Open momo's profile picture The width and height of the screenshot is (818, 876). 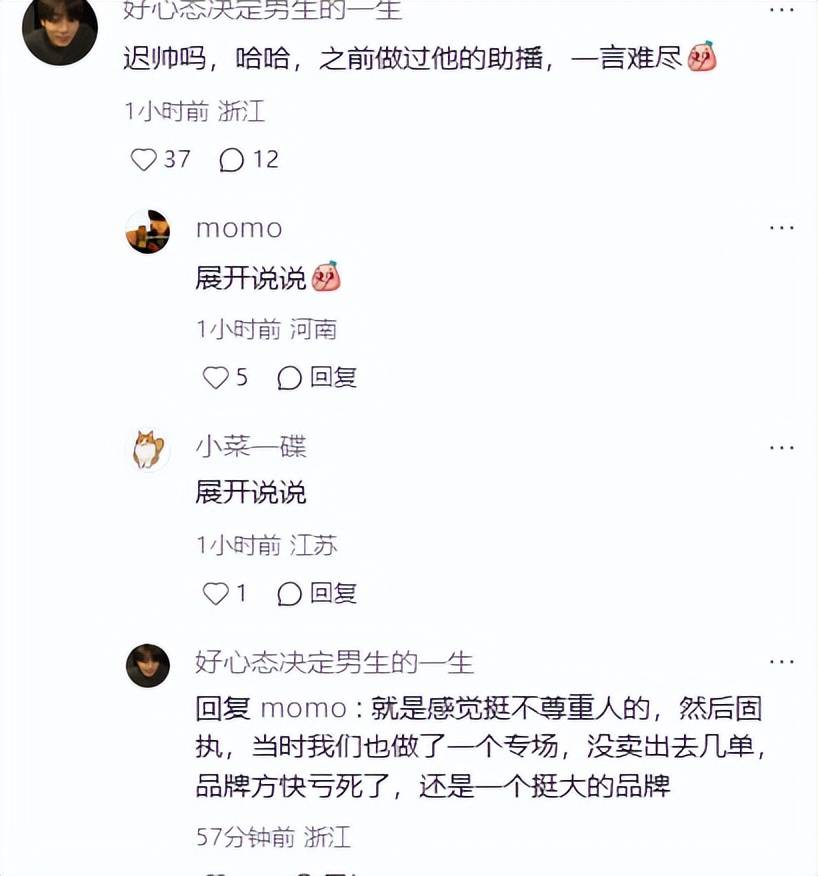pos(147,232)
